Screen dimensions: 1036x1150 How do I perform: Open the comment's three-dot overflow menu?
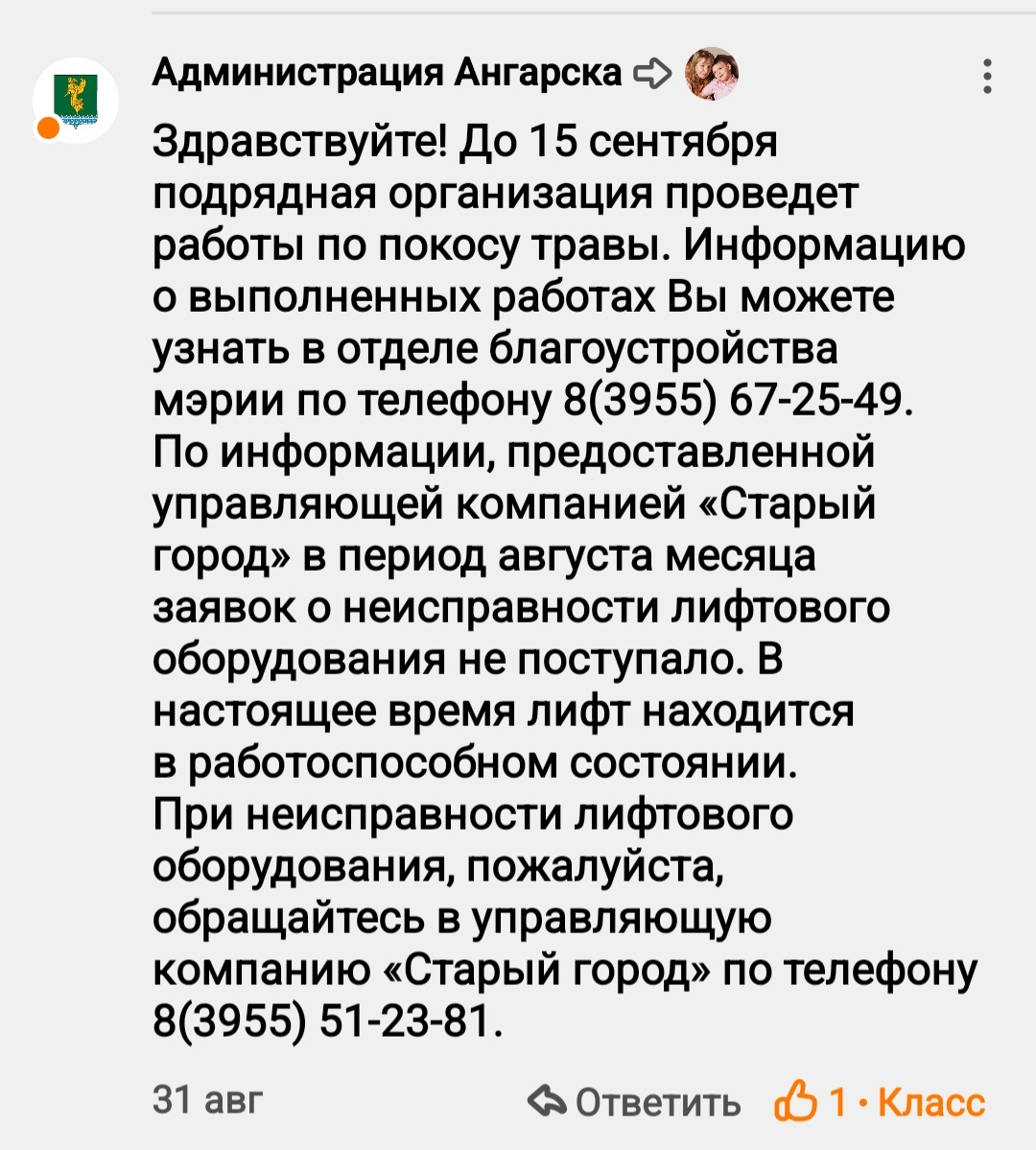coord(987,76)
